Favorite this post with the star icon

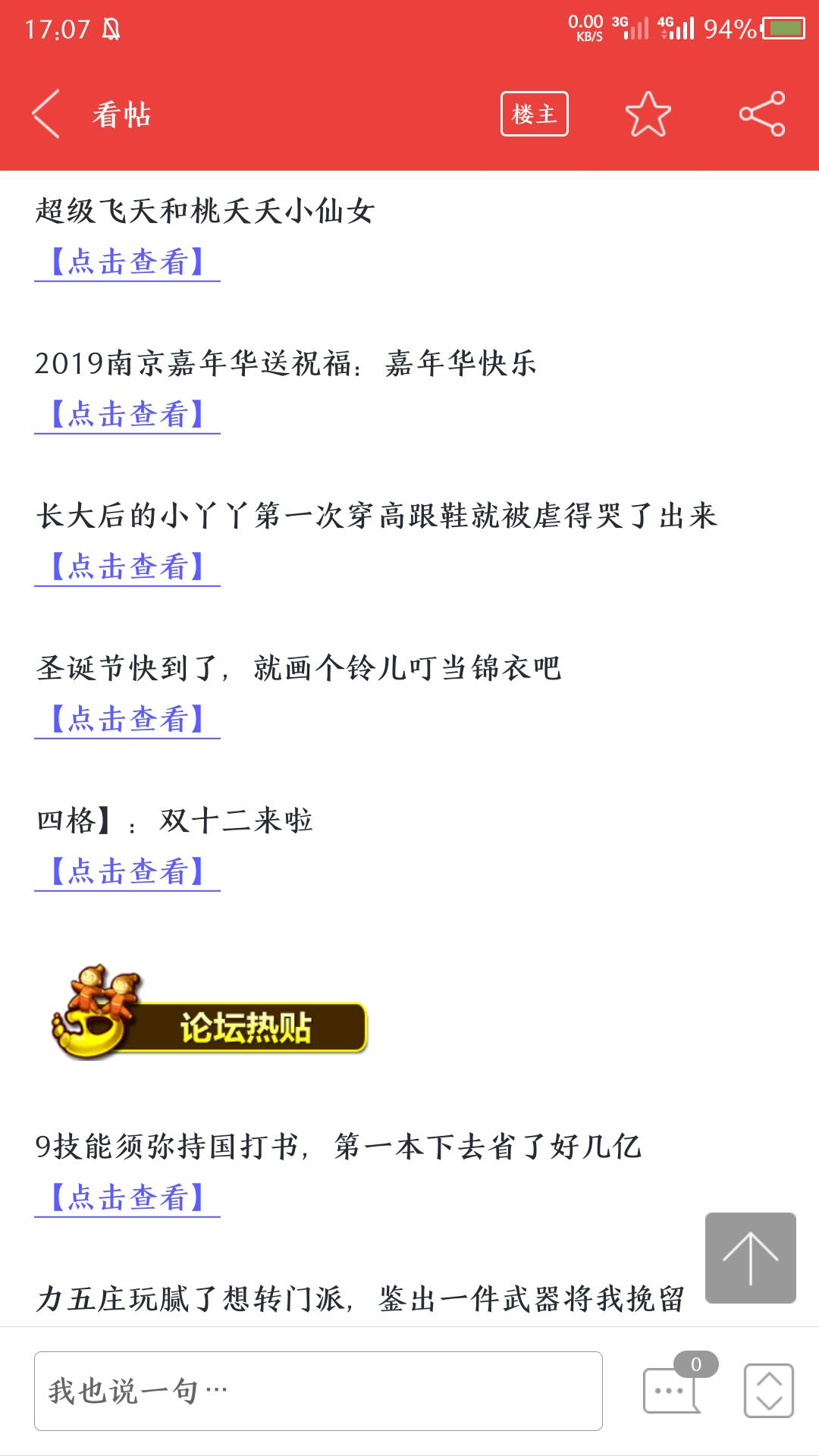coord(648,114)
